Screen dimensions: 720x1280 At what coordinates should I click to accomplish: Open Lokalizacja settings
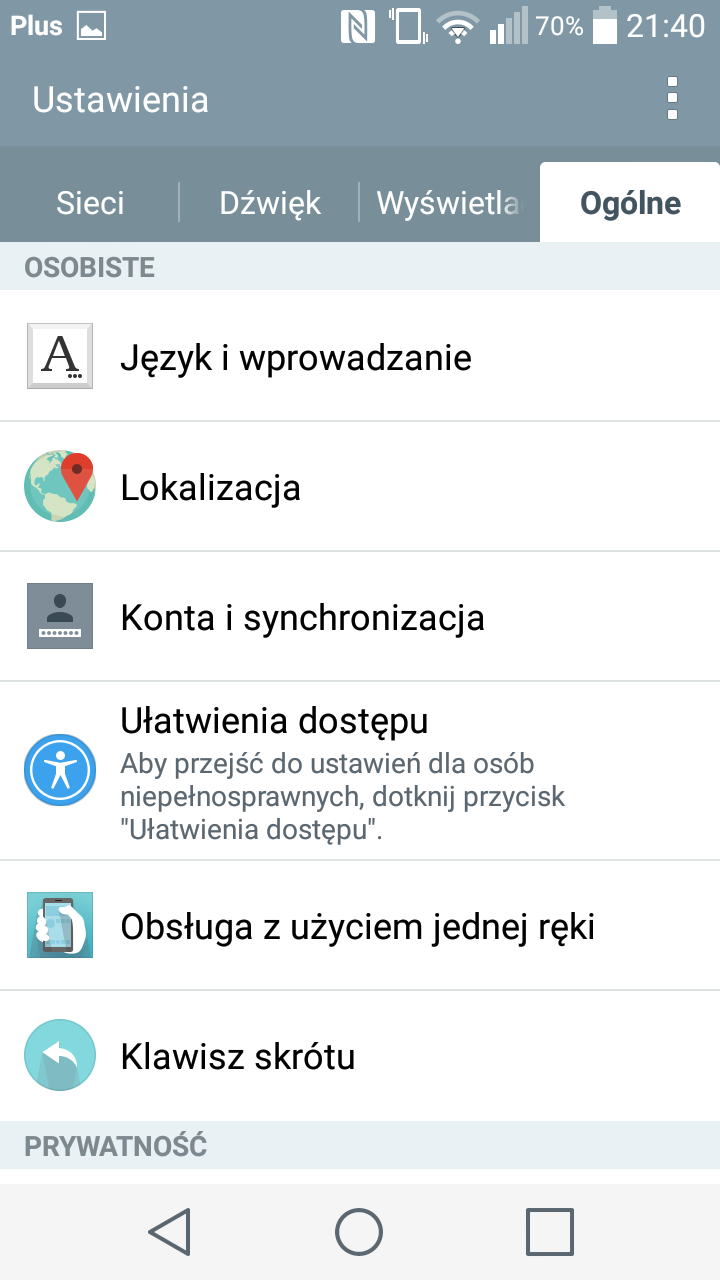pos(360,487)
